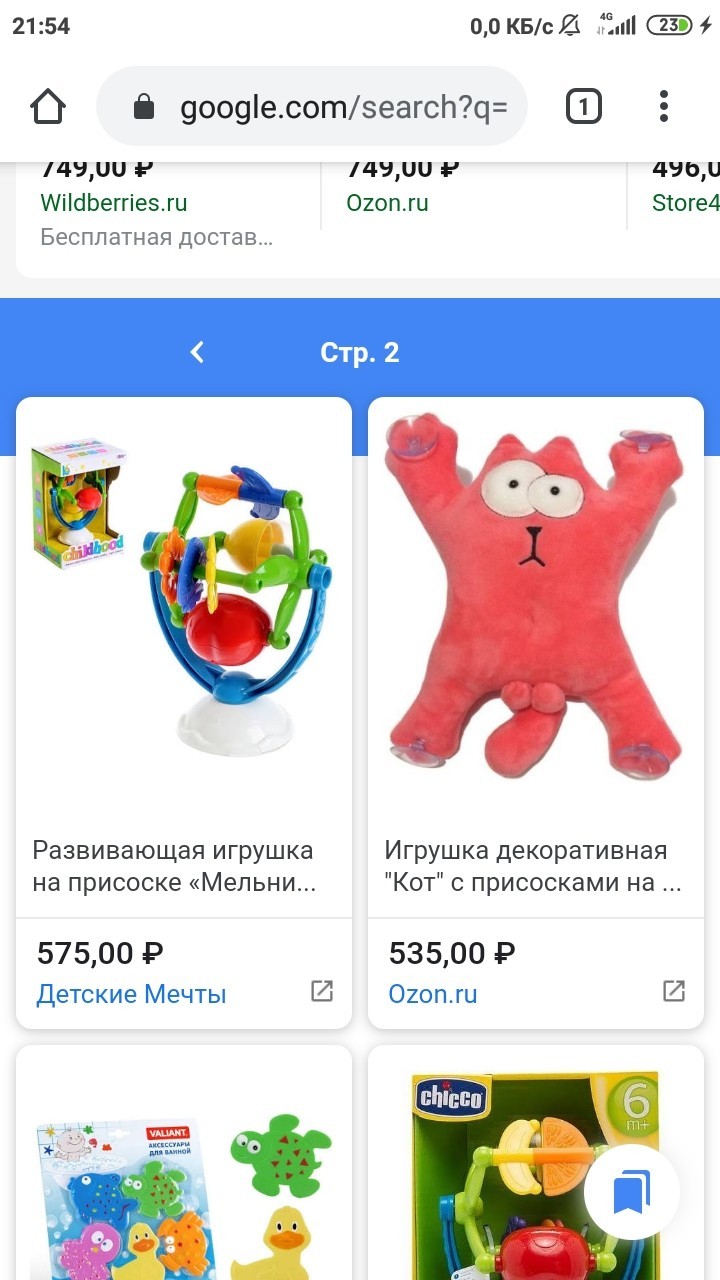Open the Wildberries.ru store link
720x1280 pixels.
click(113, 203)
